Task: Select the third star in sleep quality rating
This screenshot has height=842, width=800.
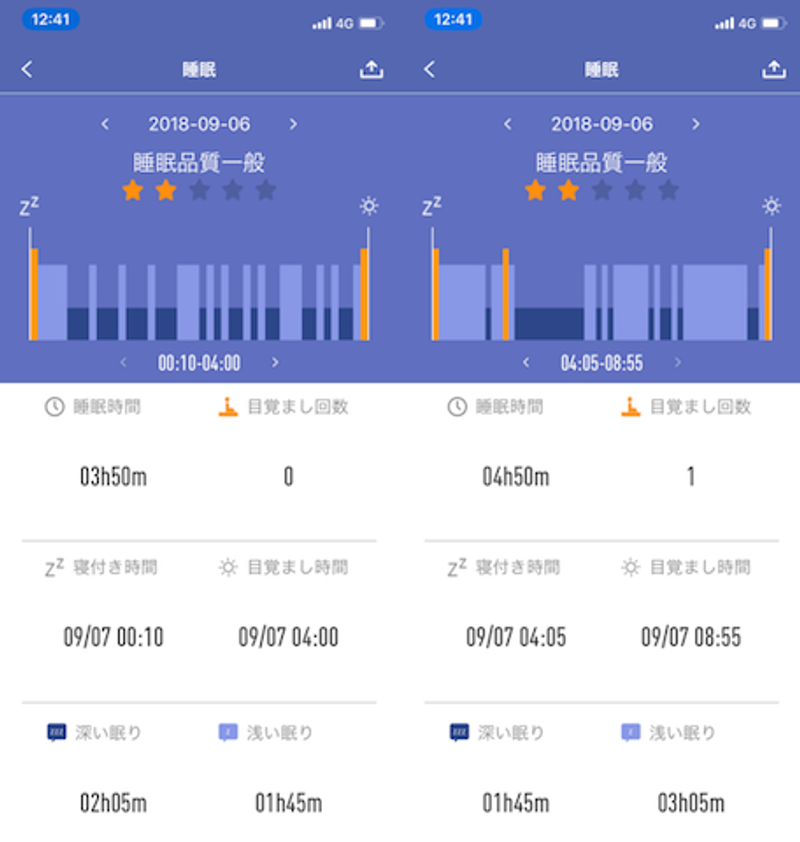Action: click(200, 189)
